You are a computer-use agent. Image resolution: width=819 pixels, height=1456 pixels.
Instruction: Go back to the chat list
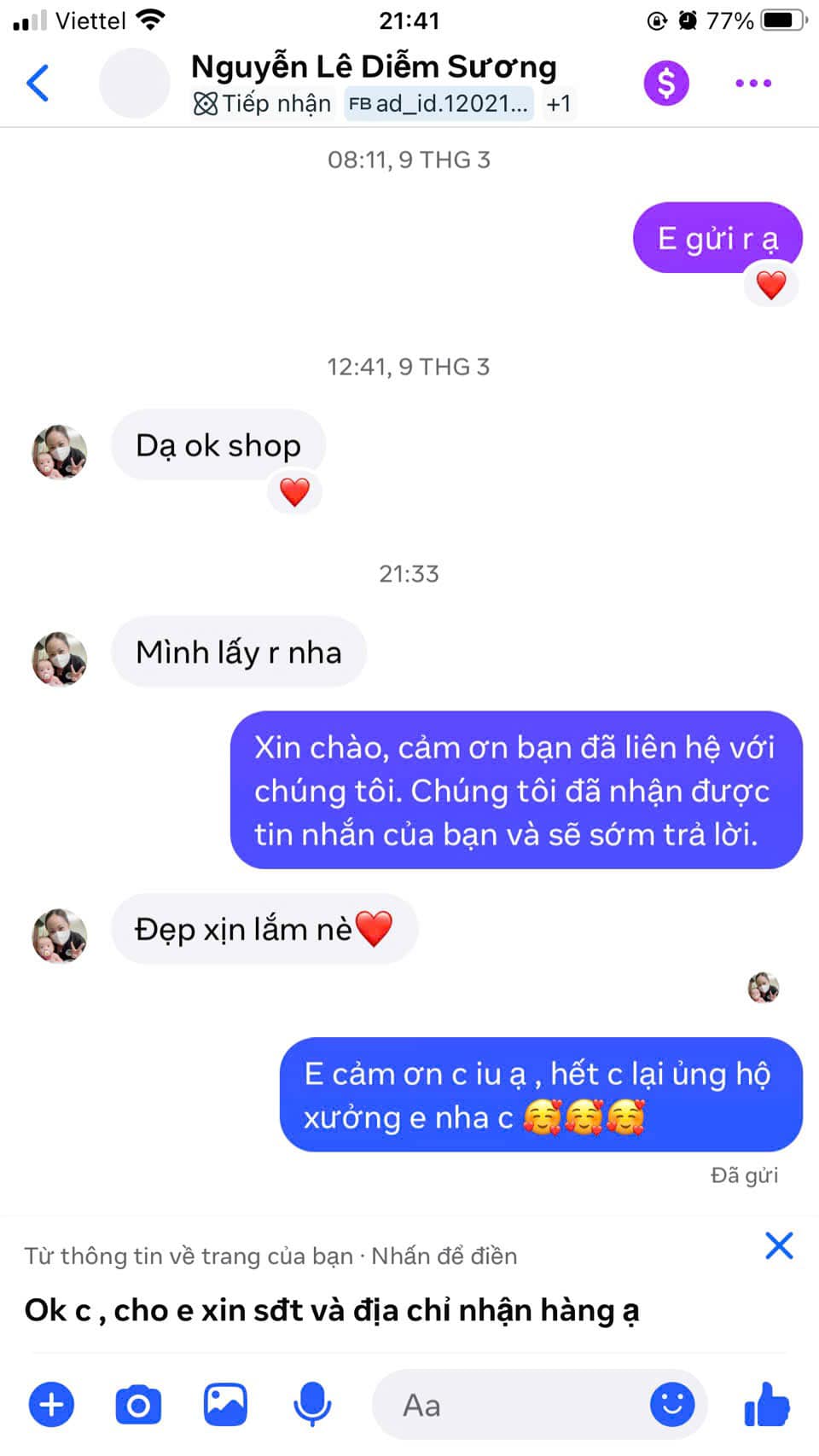point(38,84)
